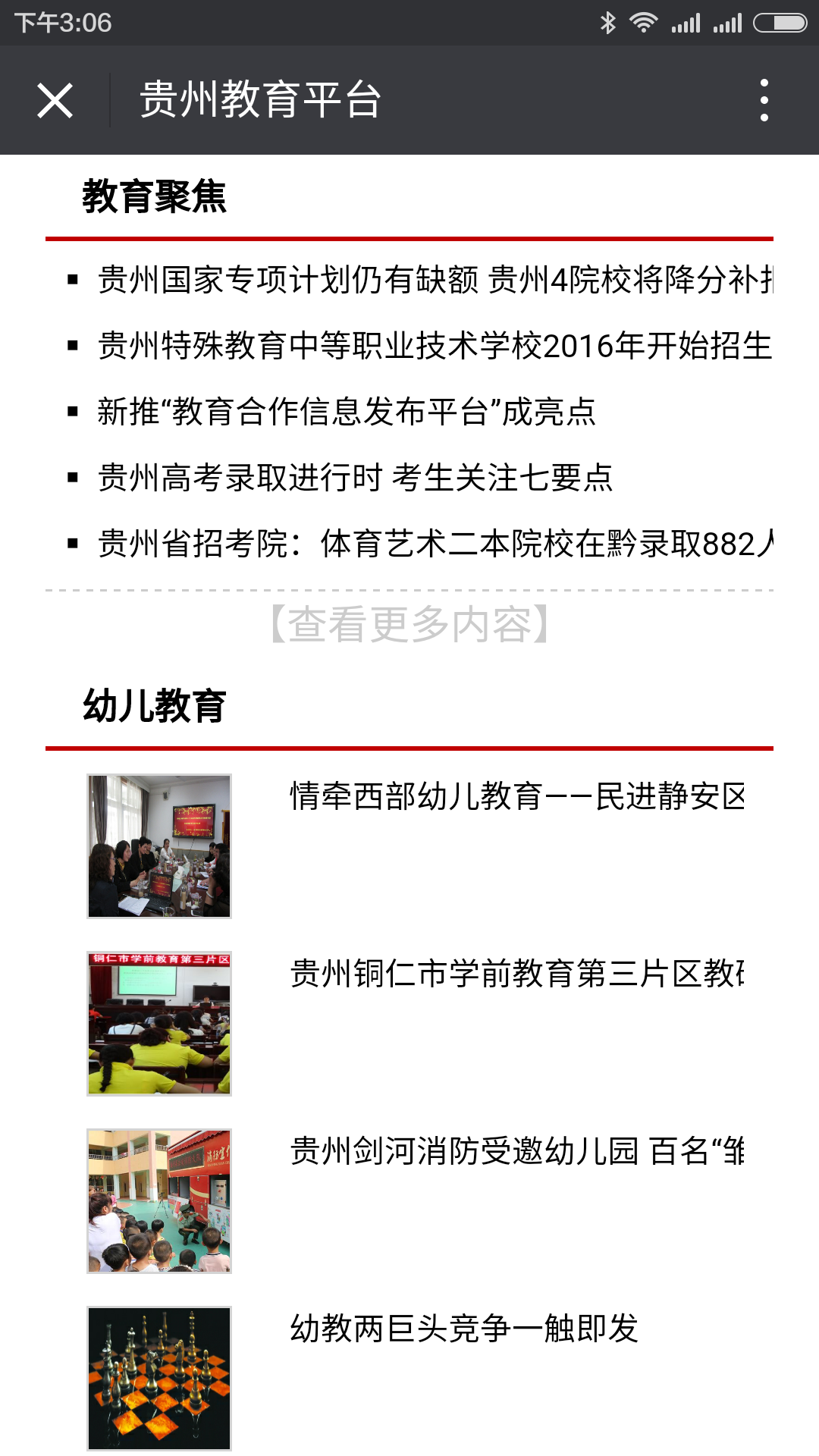
Task: Select the 铜仁市学前教育 conference thumbnail
Action: tap(159, 1024)
